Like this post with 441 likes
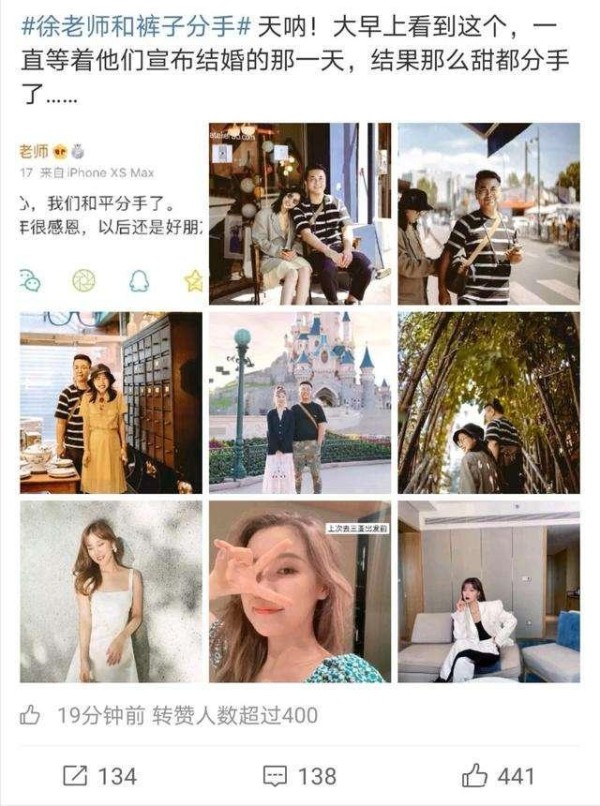 (x=498, y=775)
